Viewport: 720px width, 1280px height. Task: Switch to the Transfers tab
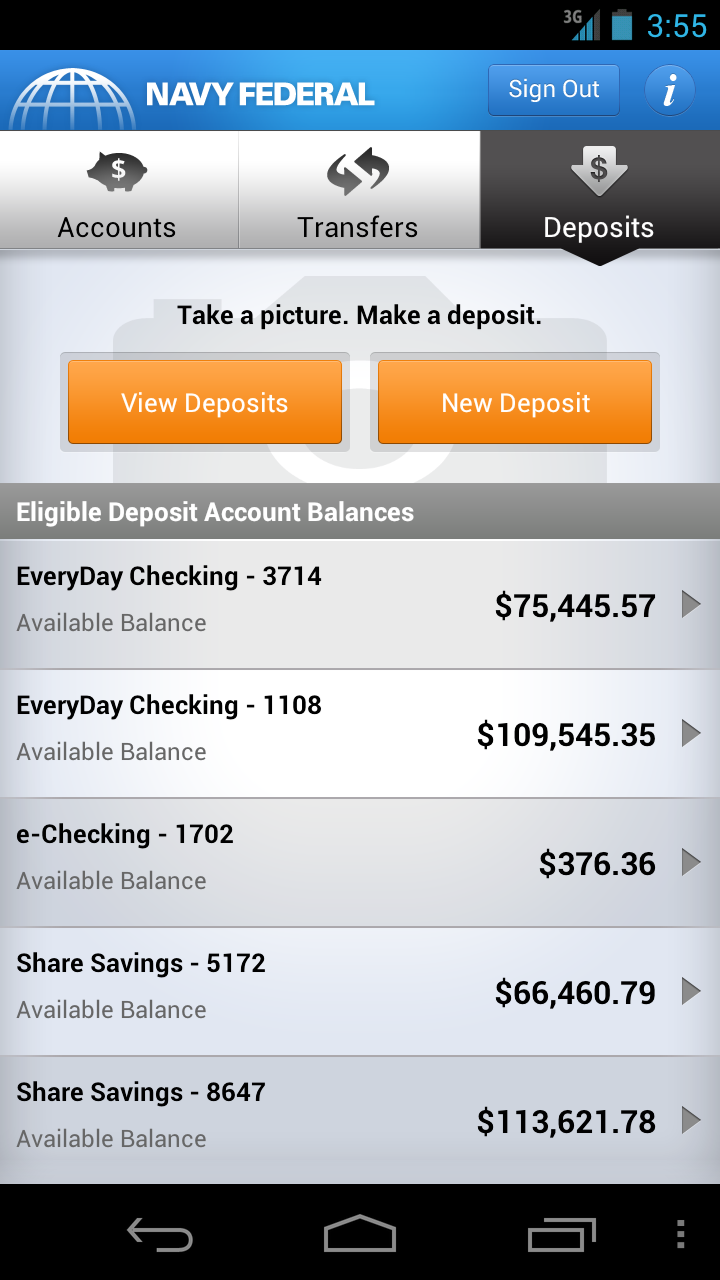pos(358,190)
